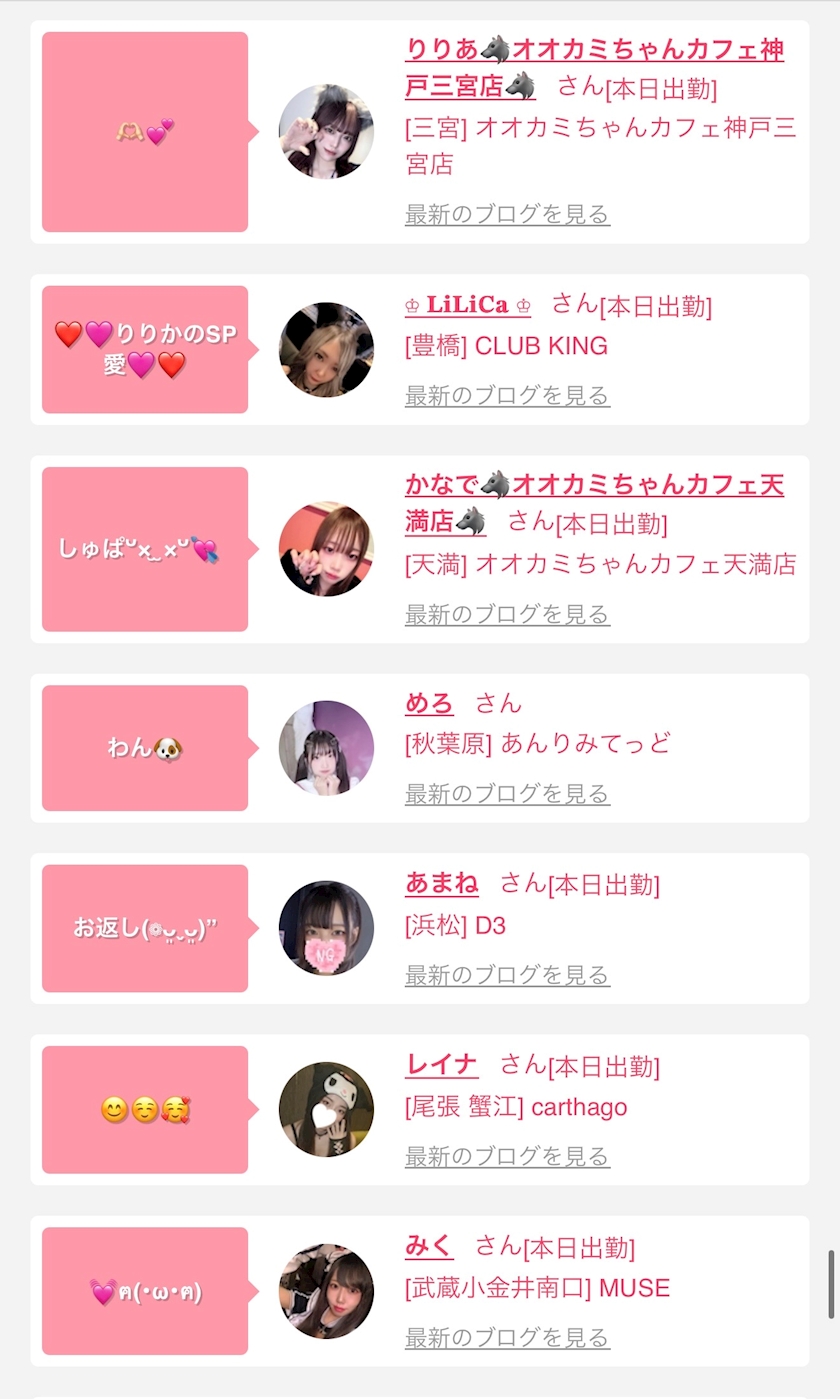Open めろ's profile link
This screenshot has height=1399, width=840.
click(429, 703)
